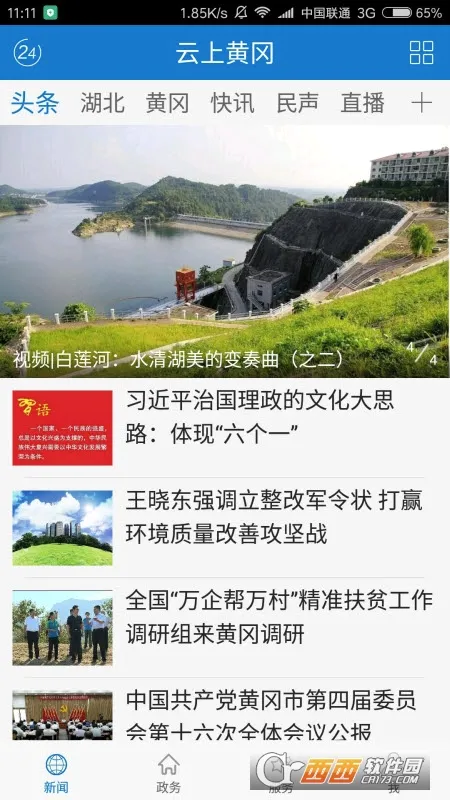This screenshot has height=800, width=450.
Task: Add channels with the plus icon
Action: (421, 104)
